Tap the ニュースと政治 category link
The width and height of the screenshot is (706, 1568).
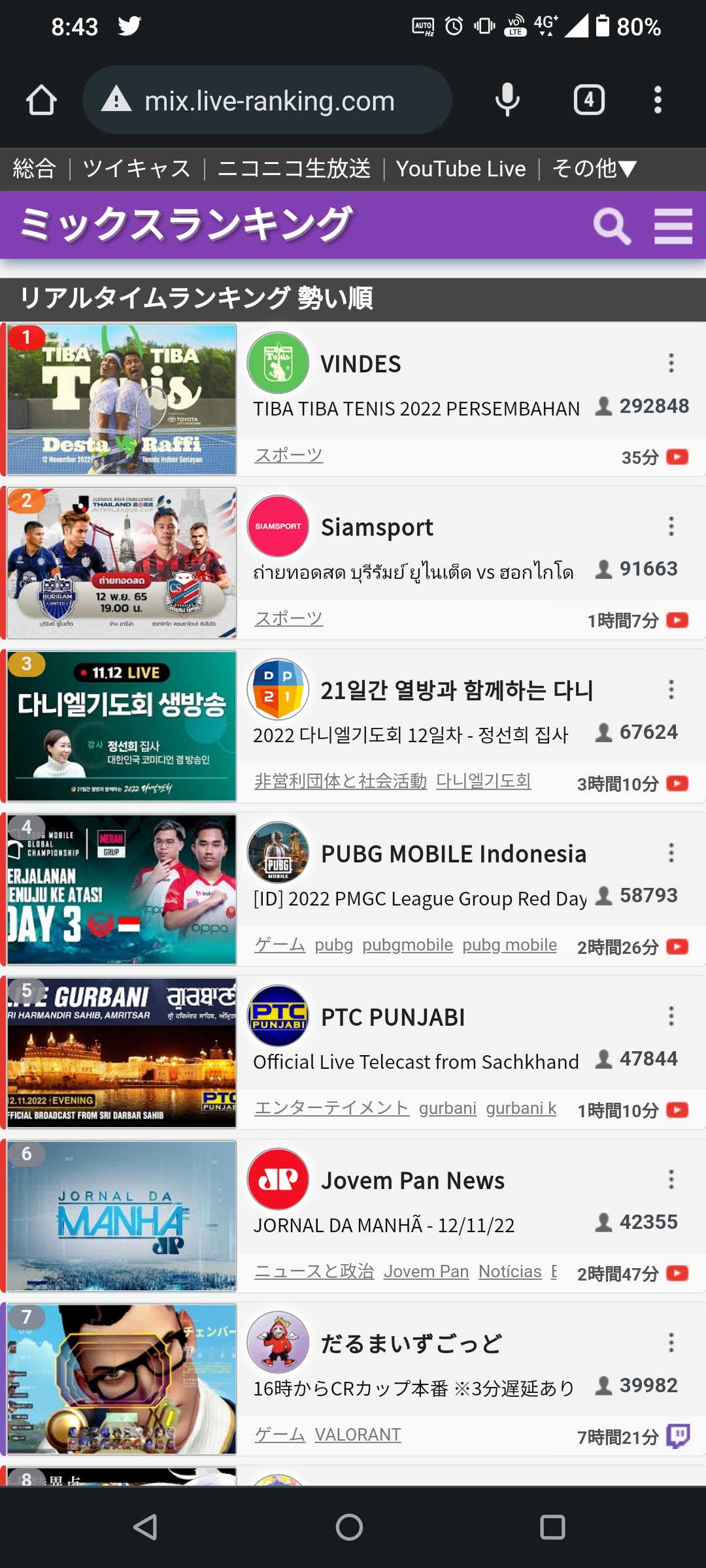pyautogui.click(x=314, y=1271)
